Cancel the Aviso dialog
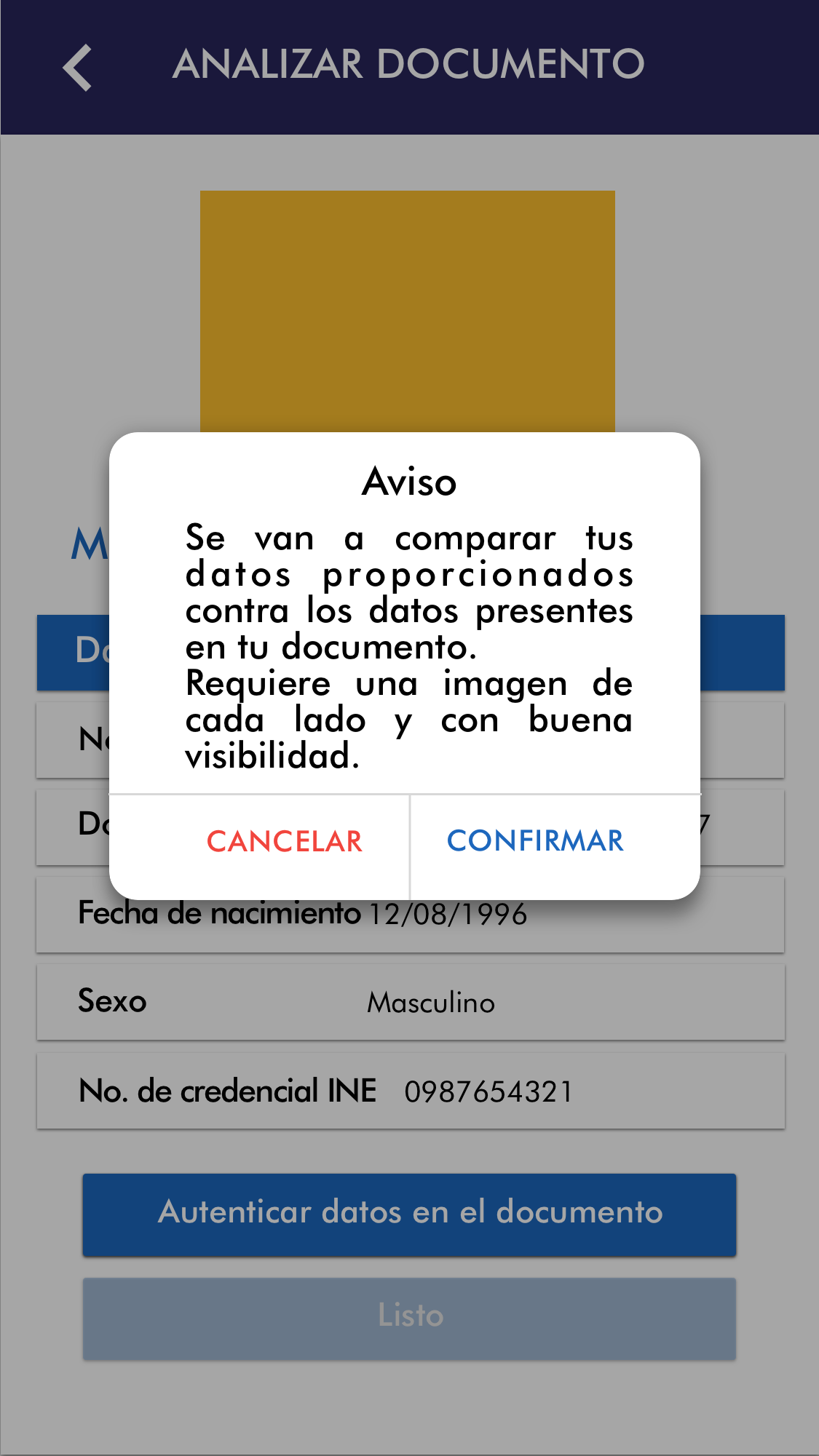Image resolution: width=819 pixels, height=1456 pixels. tap(284, 842)
